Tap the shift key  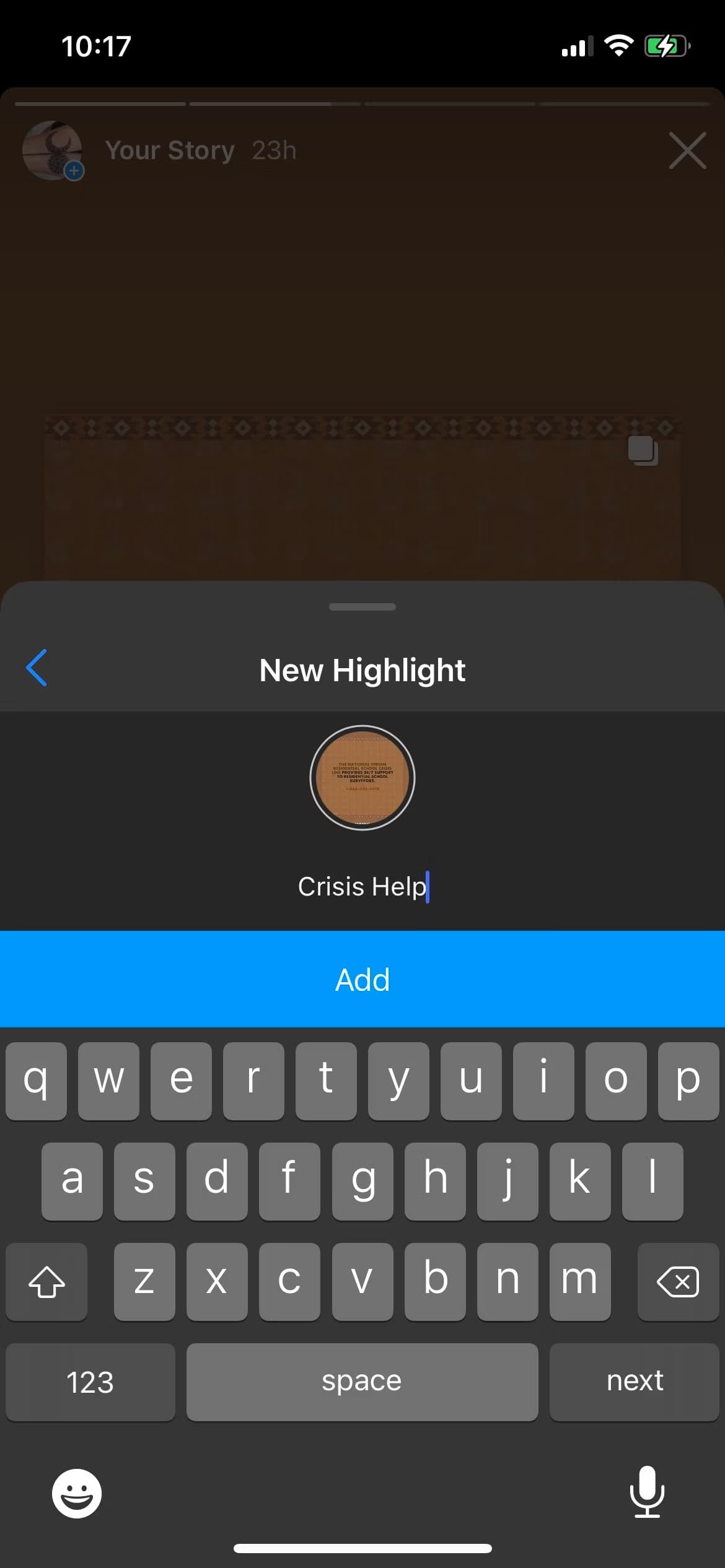tap(46, 1281)
